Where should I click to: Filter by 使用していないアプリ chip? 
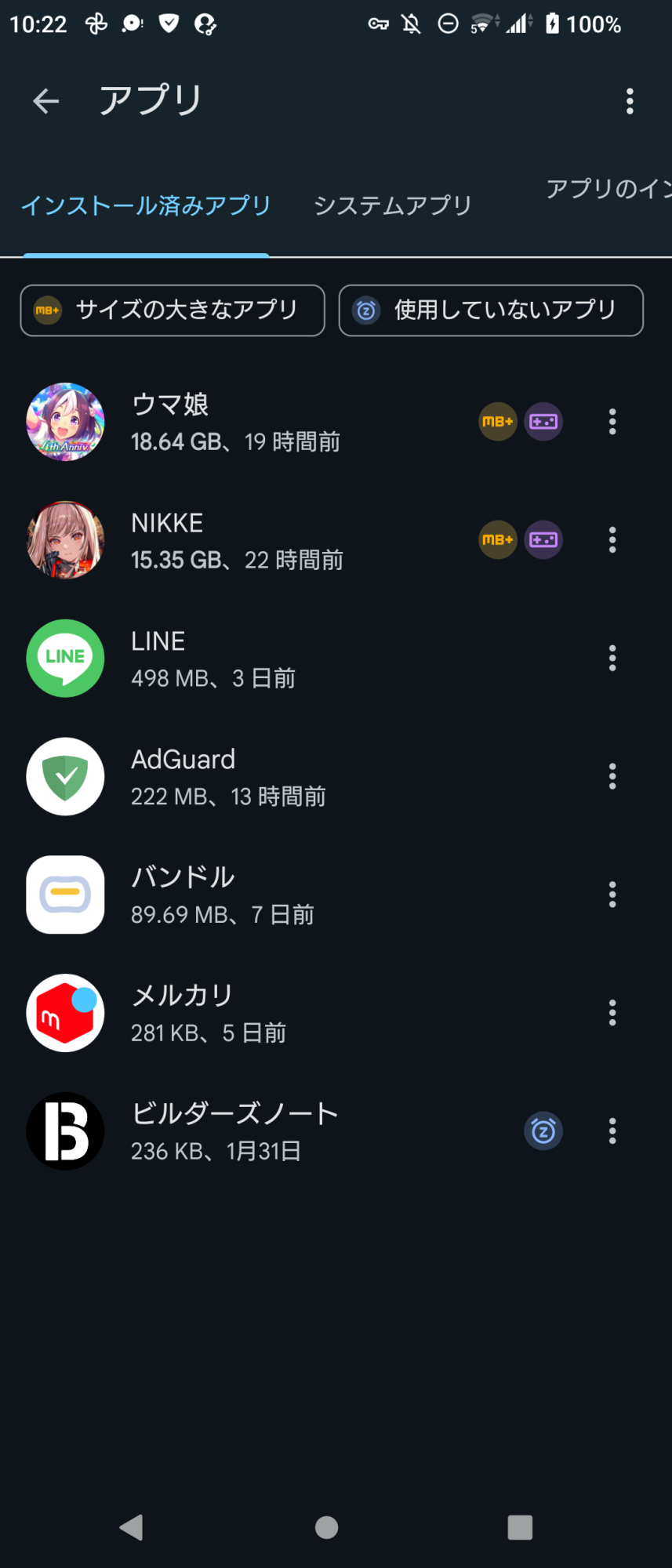[x=491, y=310]
